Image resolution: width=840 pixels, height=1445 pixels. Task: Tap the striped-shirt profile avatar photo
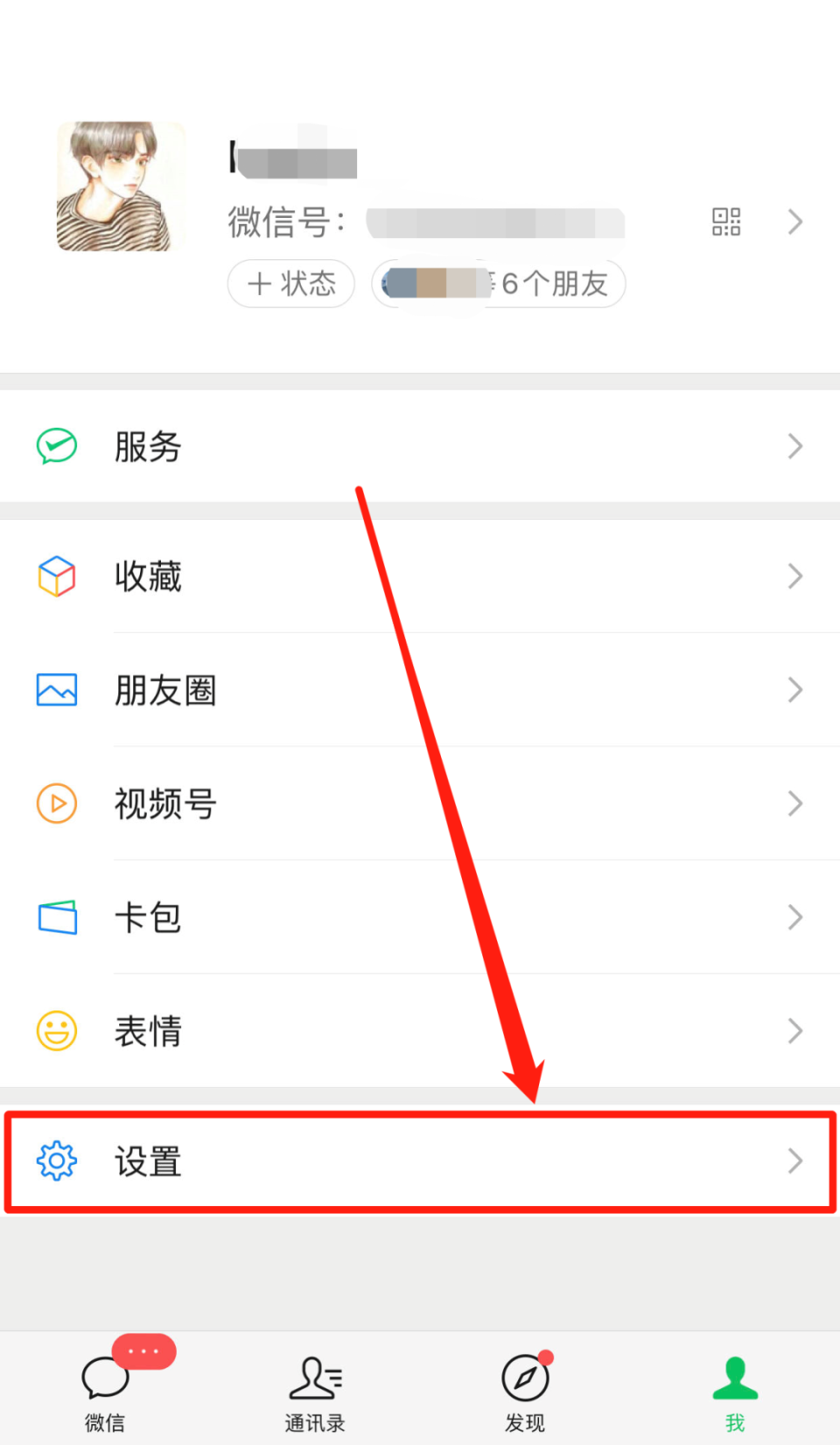(x=121, y=186)
